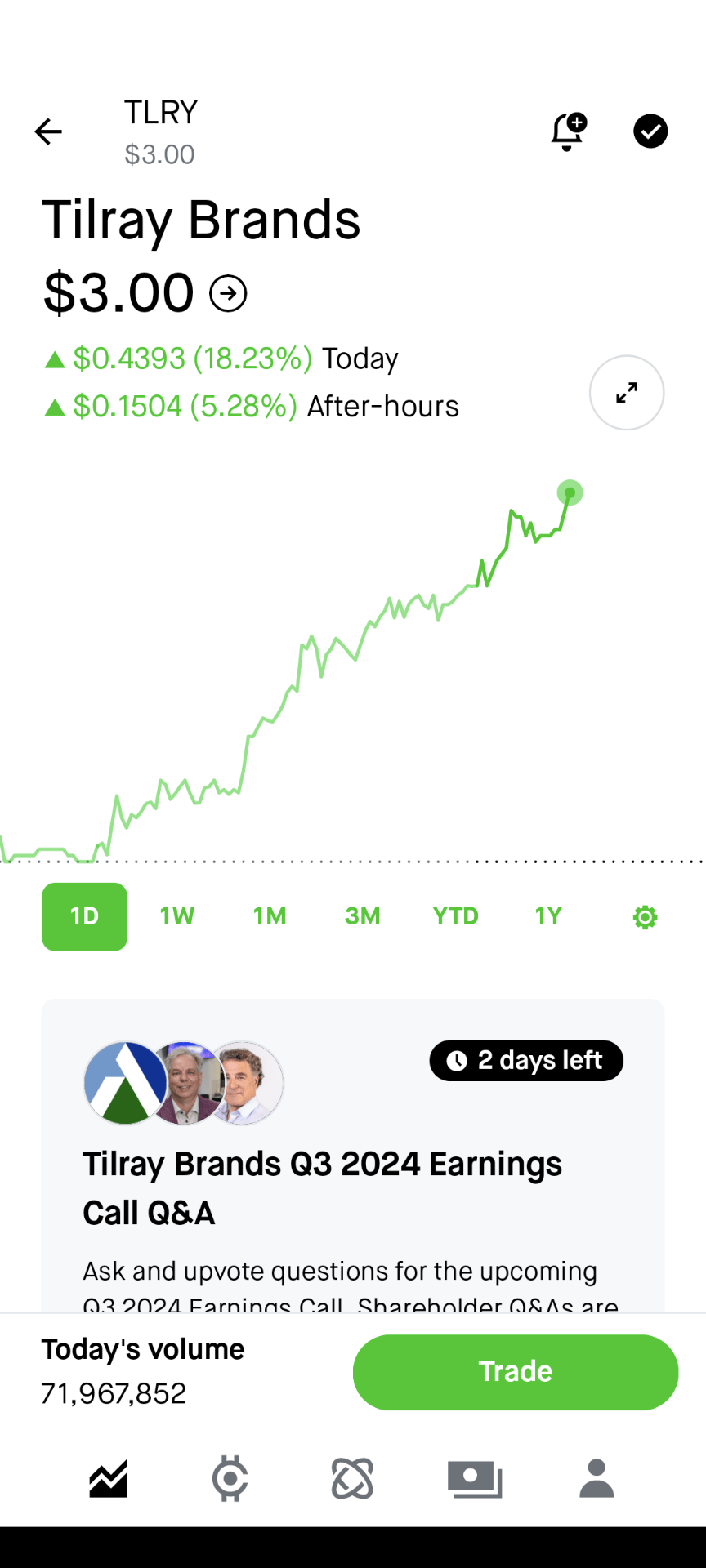This screenshot has width=706, height=1568.
Task: Tap the green Trade button
Action: [516, 1372]
